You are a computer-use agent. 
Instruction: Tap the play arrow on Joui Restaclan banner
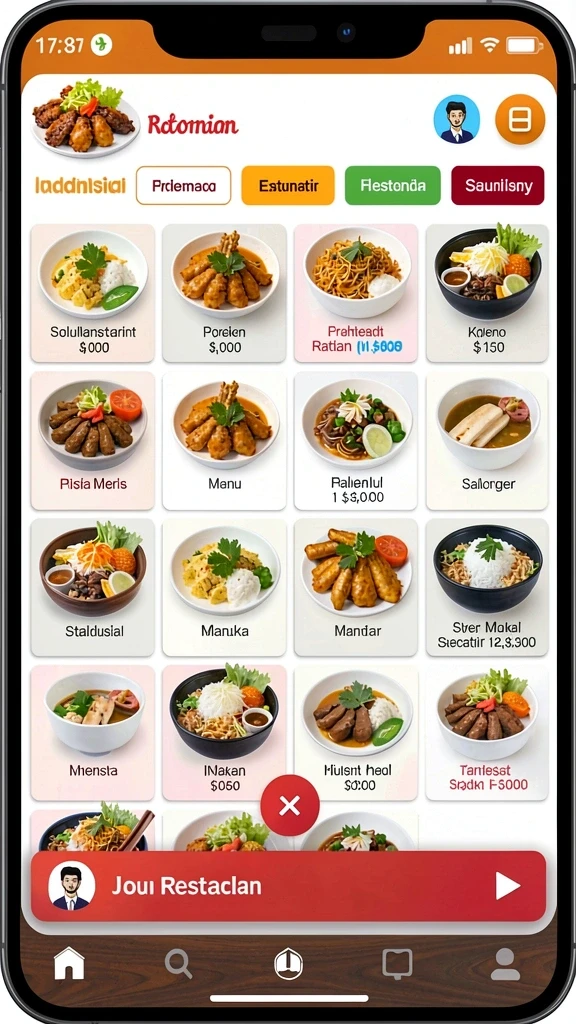coord(507,886)
